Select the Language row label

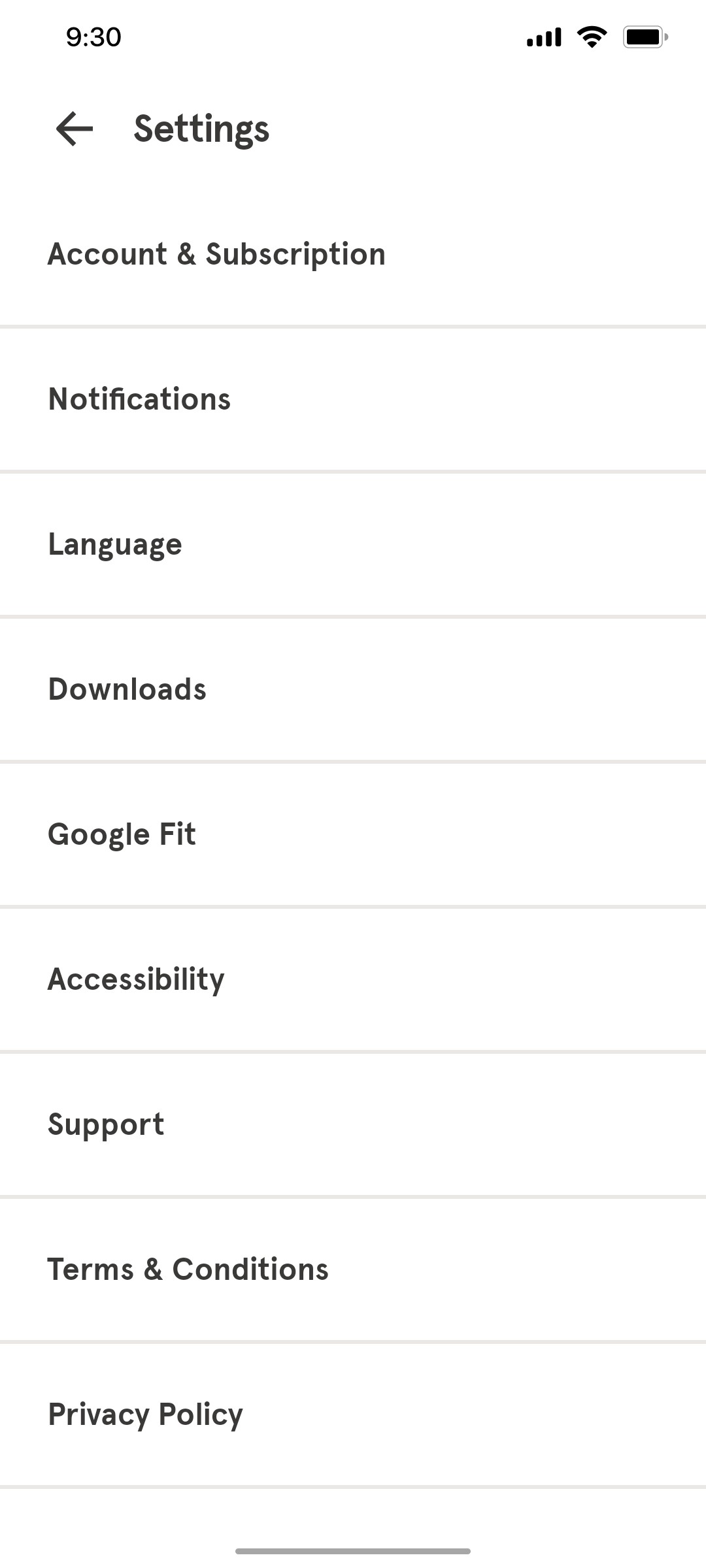point(115,544)
